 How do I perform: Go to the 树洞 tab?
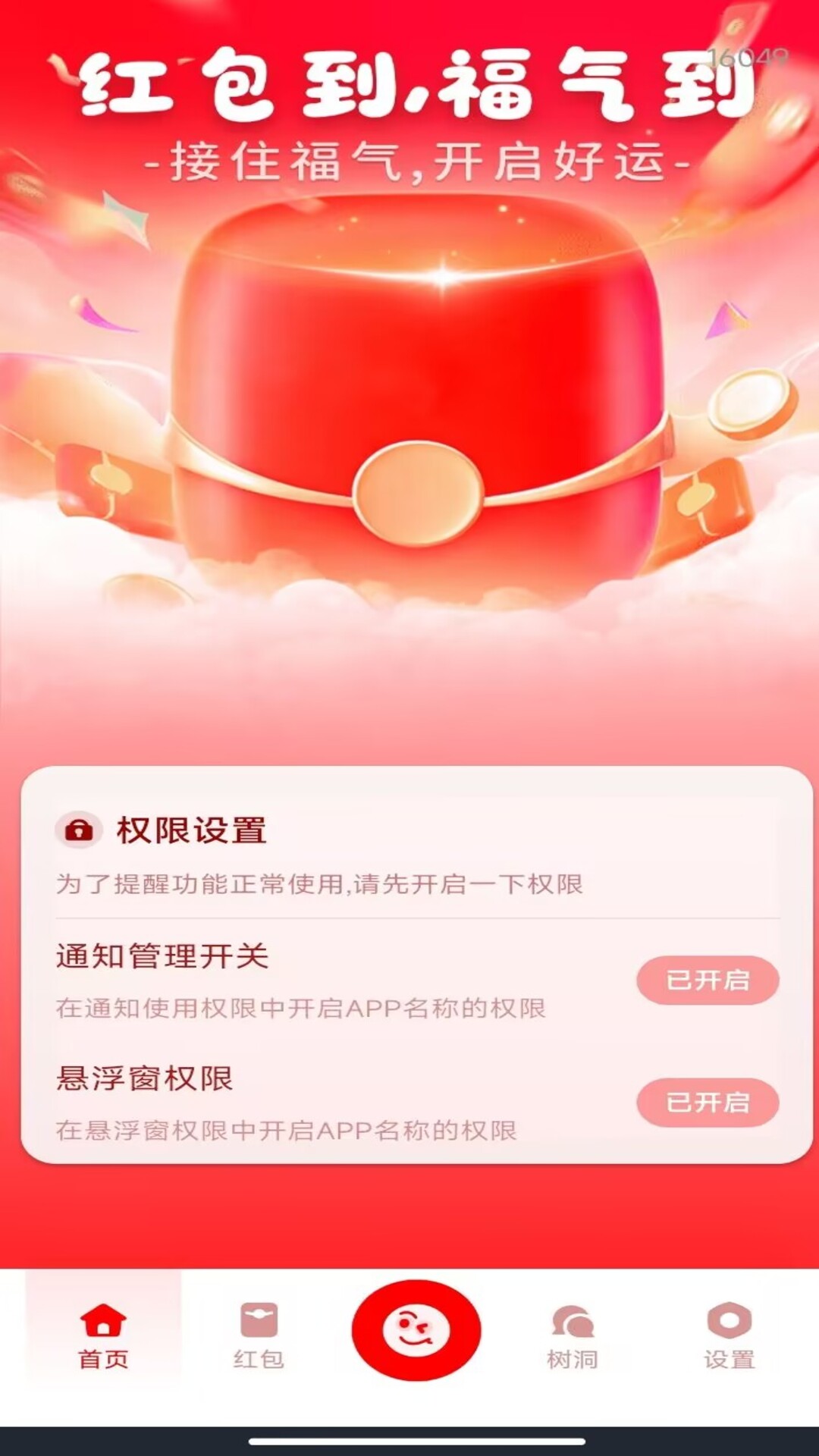573,1335
